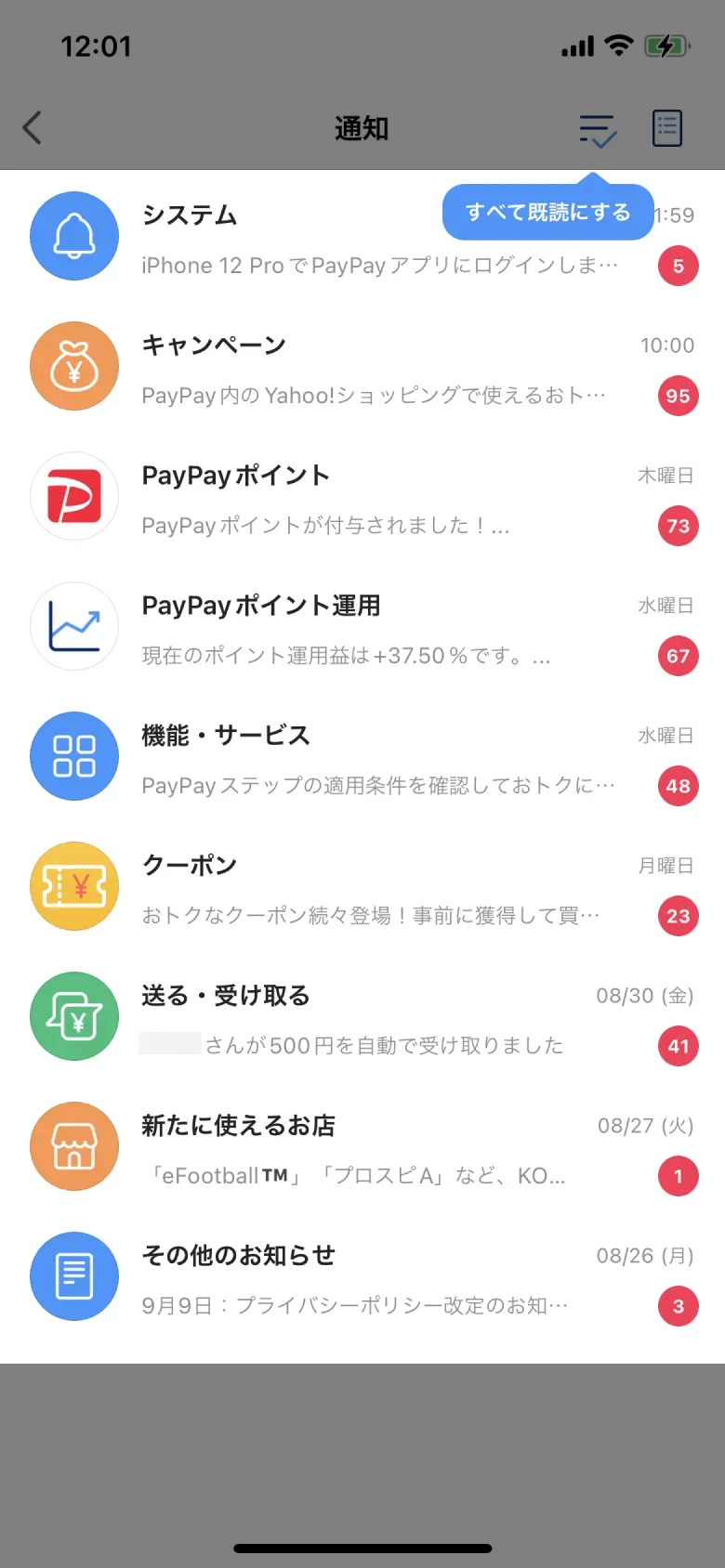Tap the キャンペーン money bag icon
This screenshot has height=1568, width=725.
(x=74, y=366)
